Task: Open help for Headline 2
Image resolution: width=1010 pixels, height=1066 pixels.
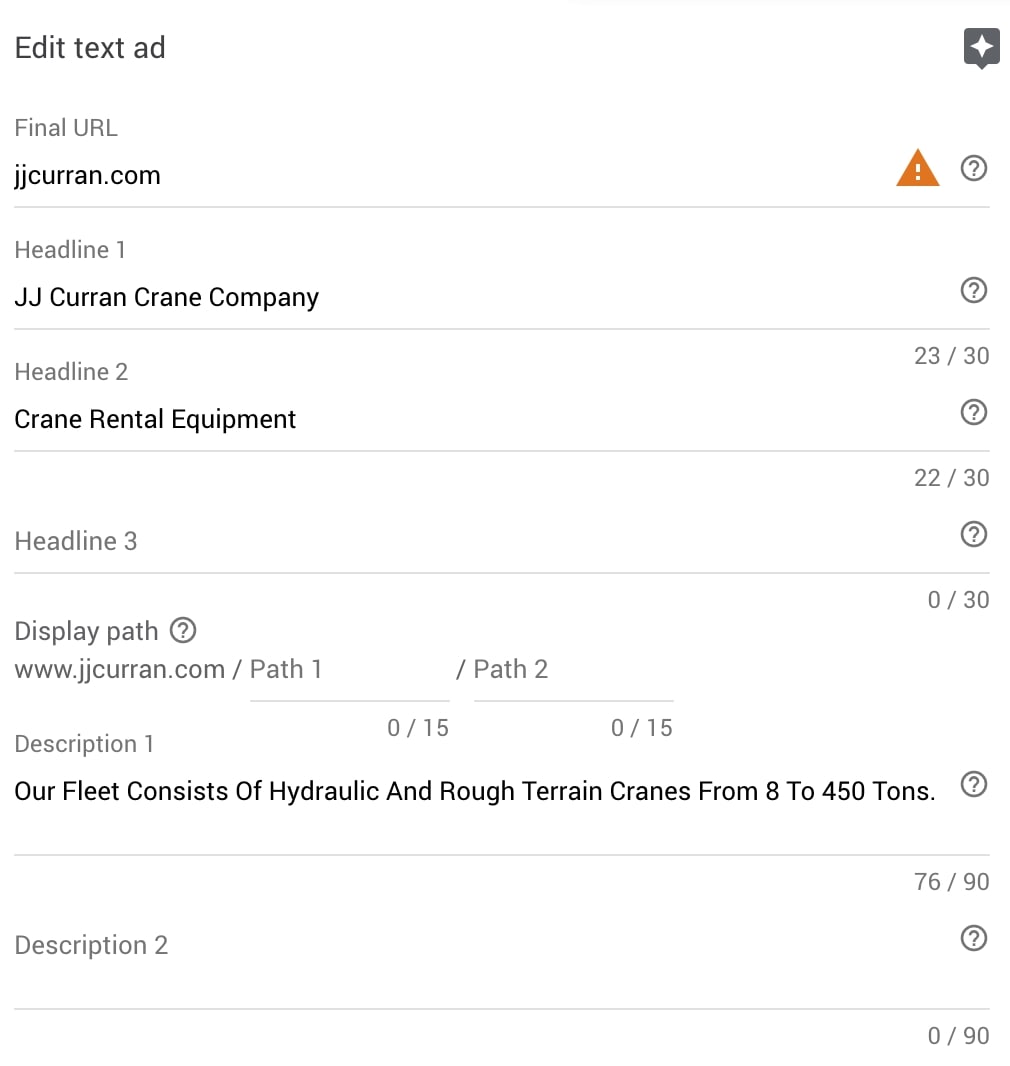Action: tap(973, 413)
